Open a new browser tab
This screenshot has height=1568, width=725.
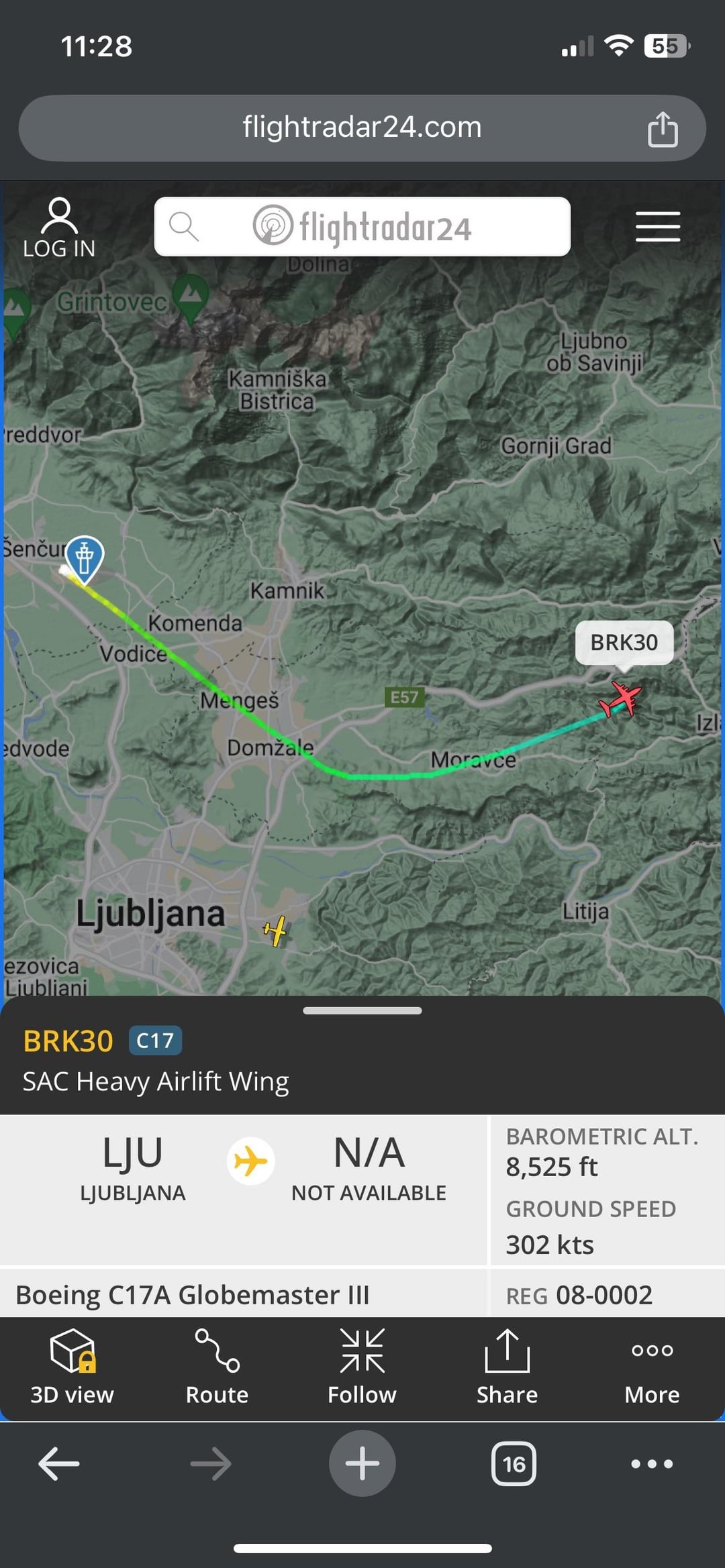[x=362, y=1463]
